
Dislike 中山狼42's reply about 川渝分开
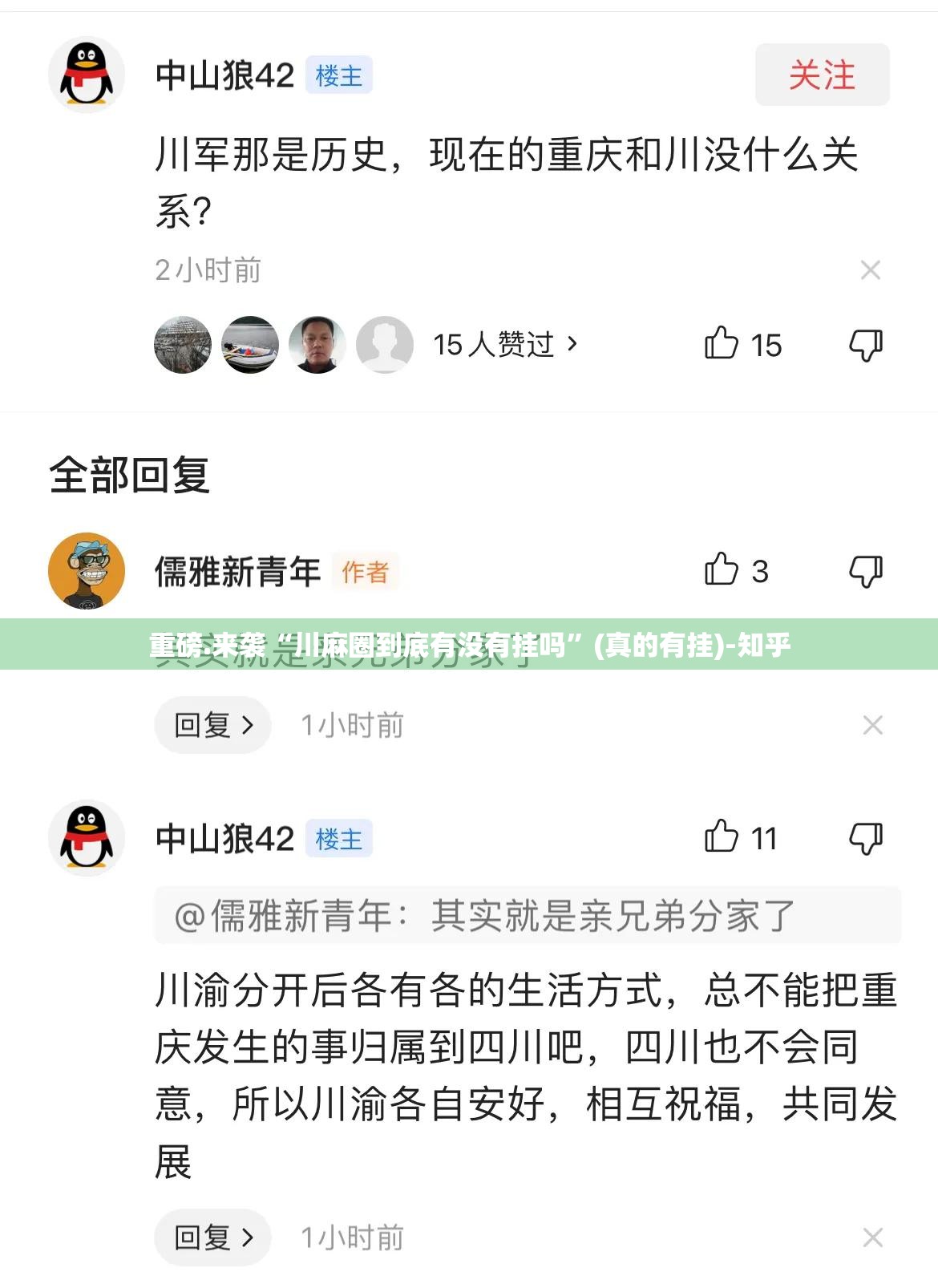866,838
